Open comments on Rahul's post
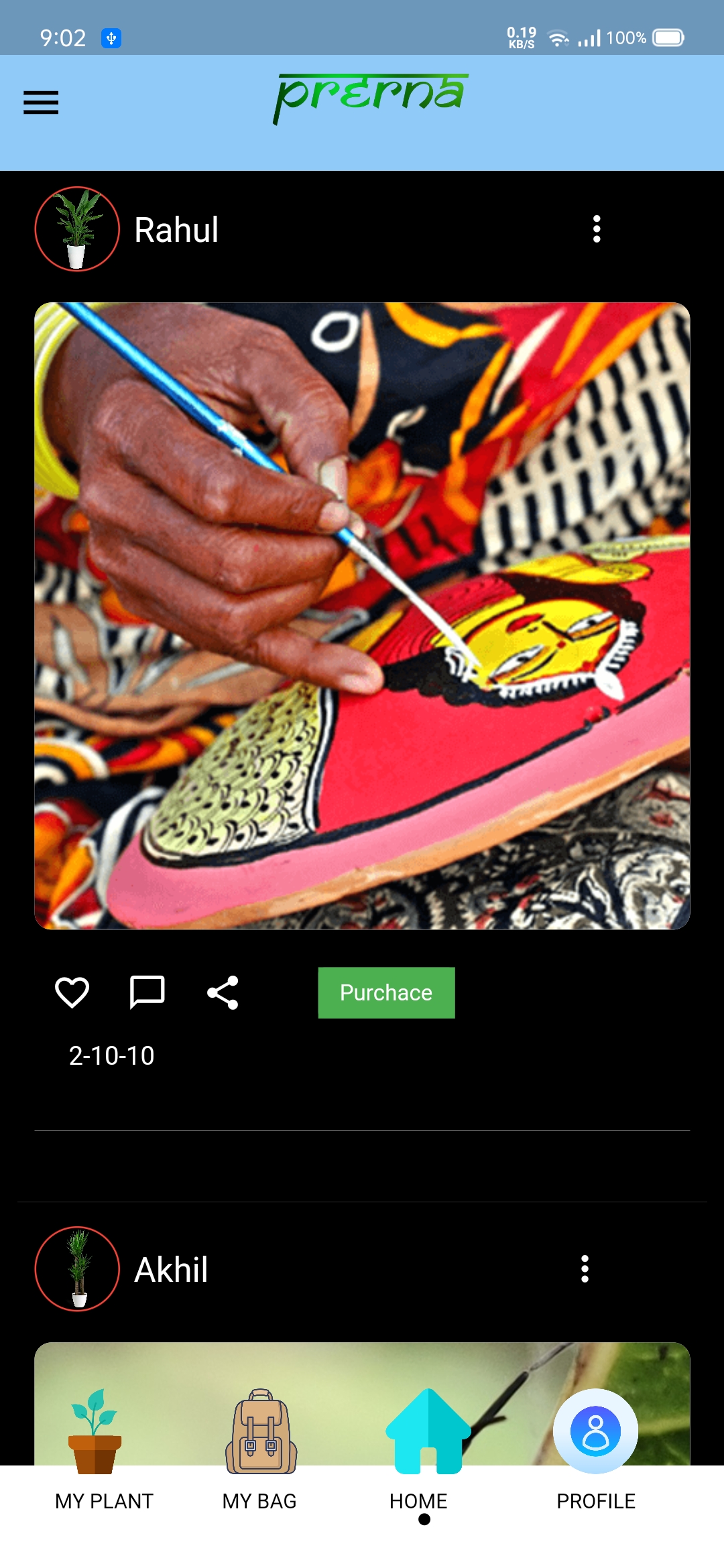Screen dimensions: 724x1568 (x=147, y=992)
